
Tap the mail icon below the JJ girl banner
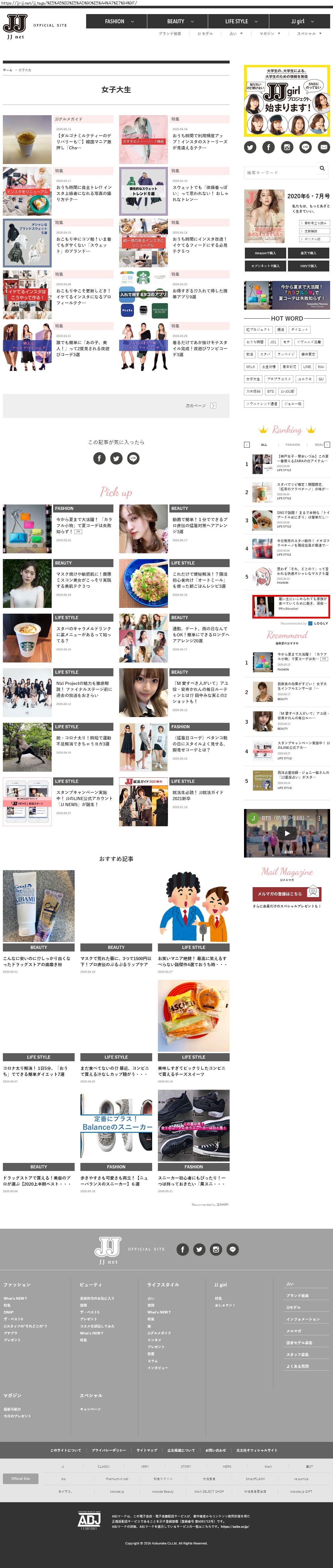click(x=324, y=147)
